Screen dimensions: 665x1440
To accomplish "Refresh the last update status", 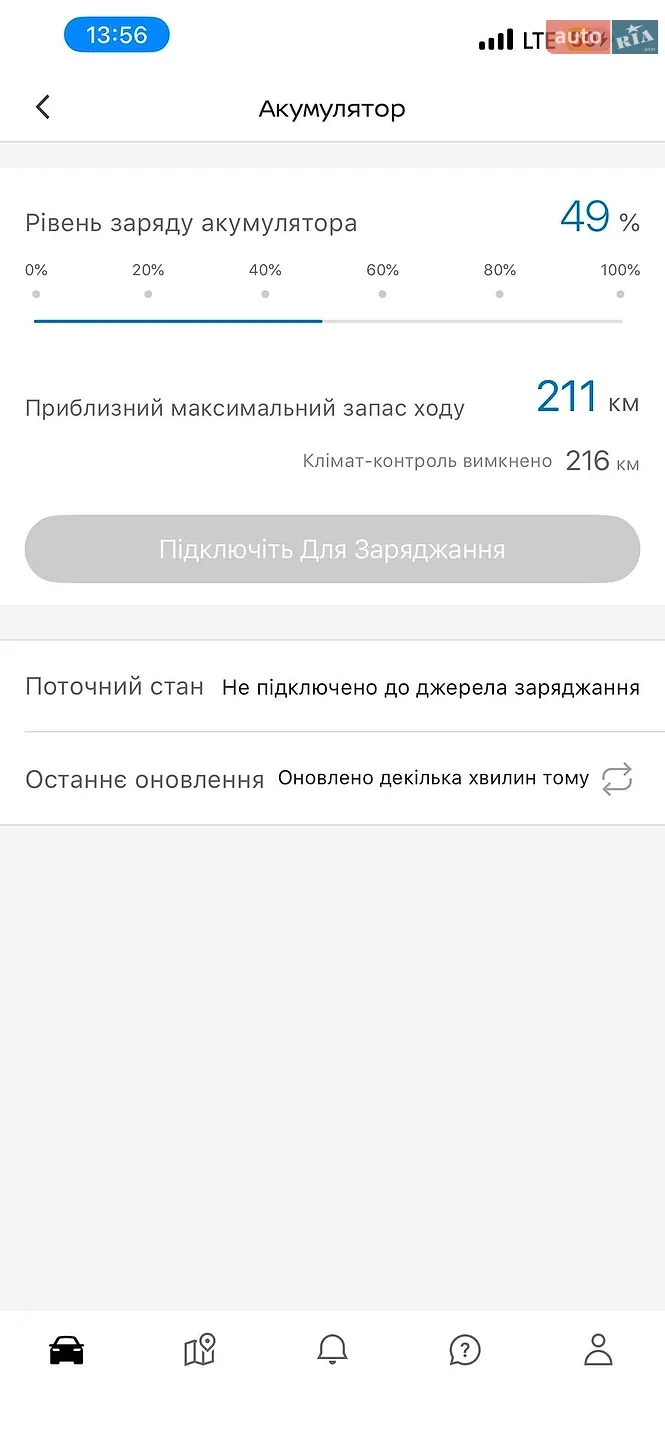I will [617, 779].
